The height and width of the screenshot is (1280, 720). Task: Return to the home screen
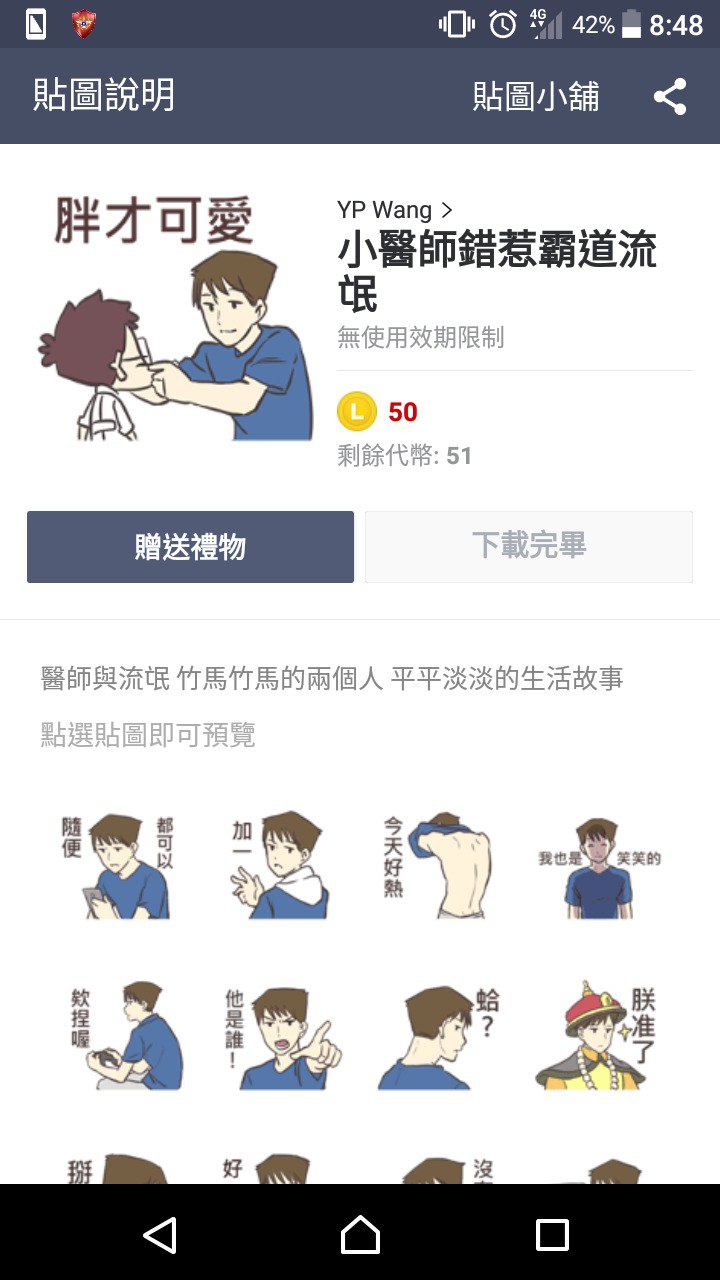tap(360, 1234)
